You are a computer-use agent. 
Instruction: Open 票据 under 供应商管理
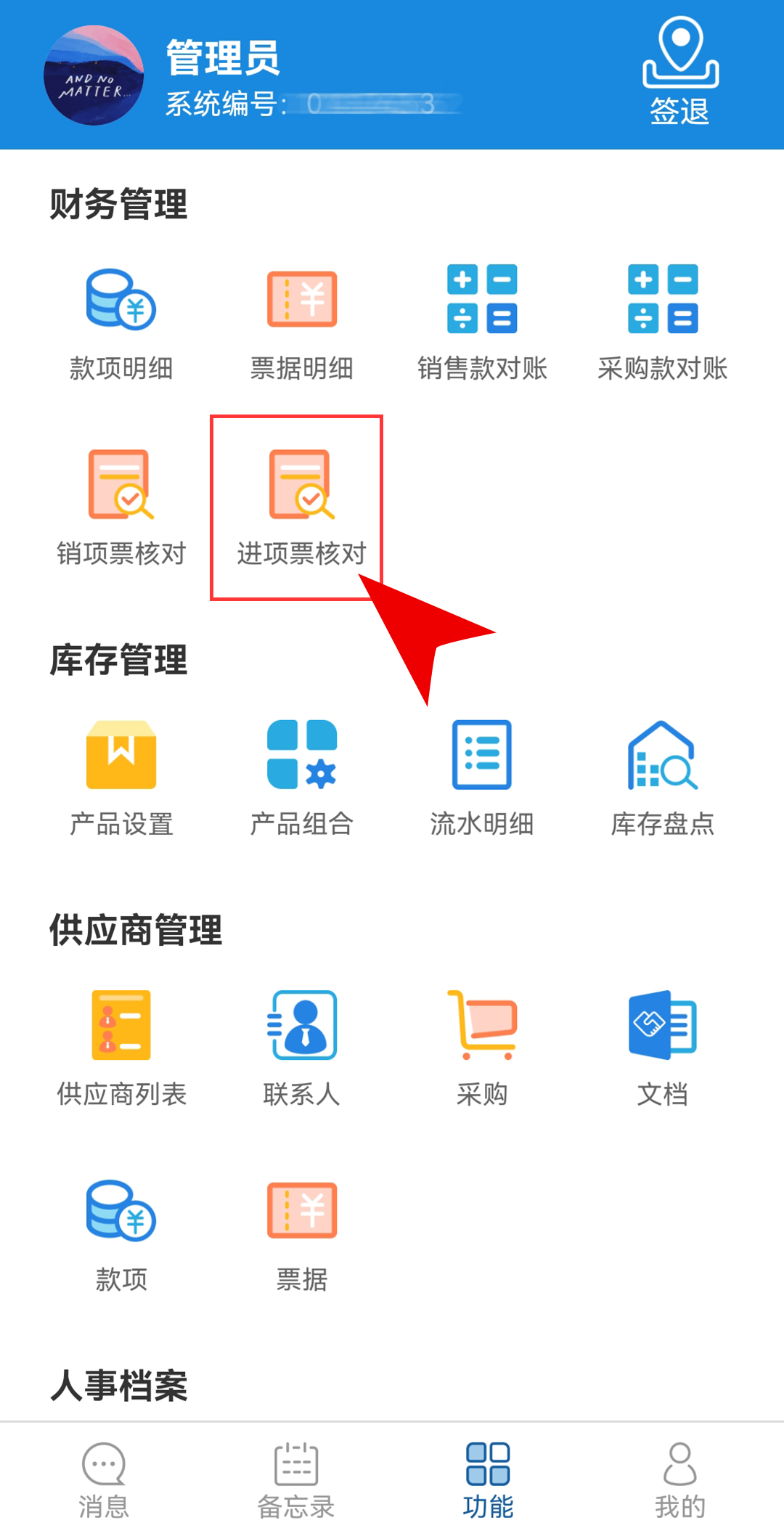click(x=302, y=1233)
